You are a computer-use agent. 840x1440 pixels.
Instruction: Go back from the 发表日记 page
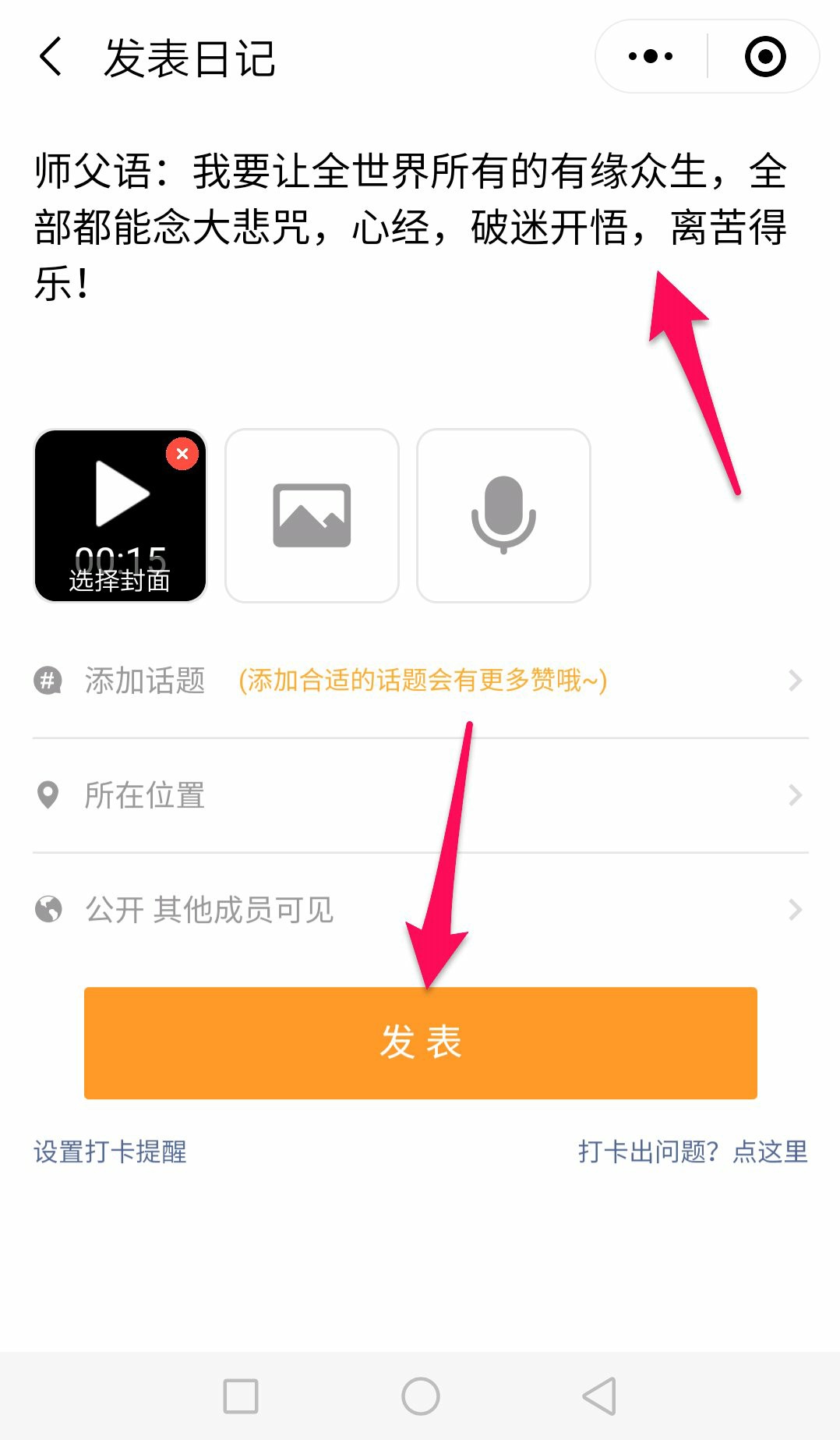(x=51, y=58)
